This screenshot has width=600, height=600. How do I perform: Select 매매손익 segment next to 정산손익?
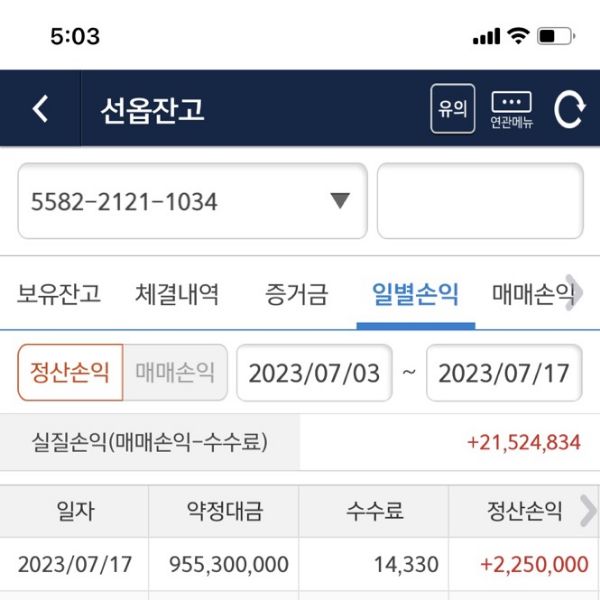coord(175,373)
